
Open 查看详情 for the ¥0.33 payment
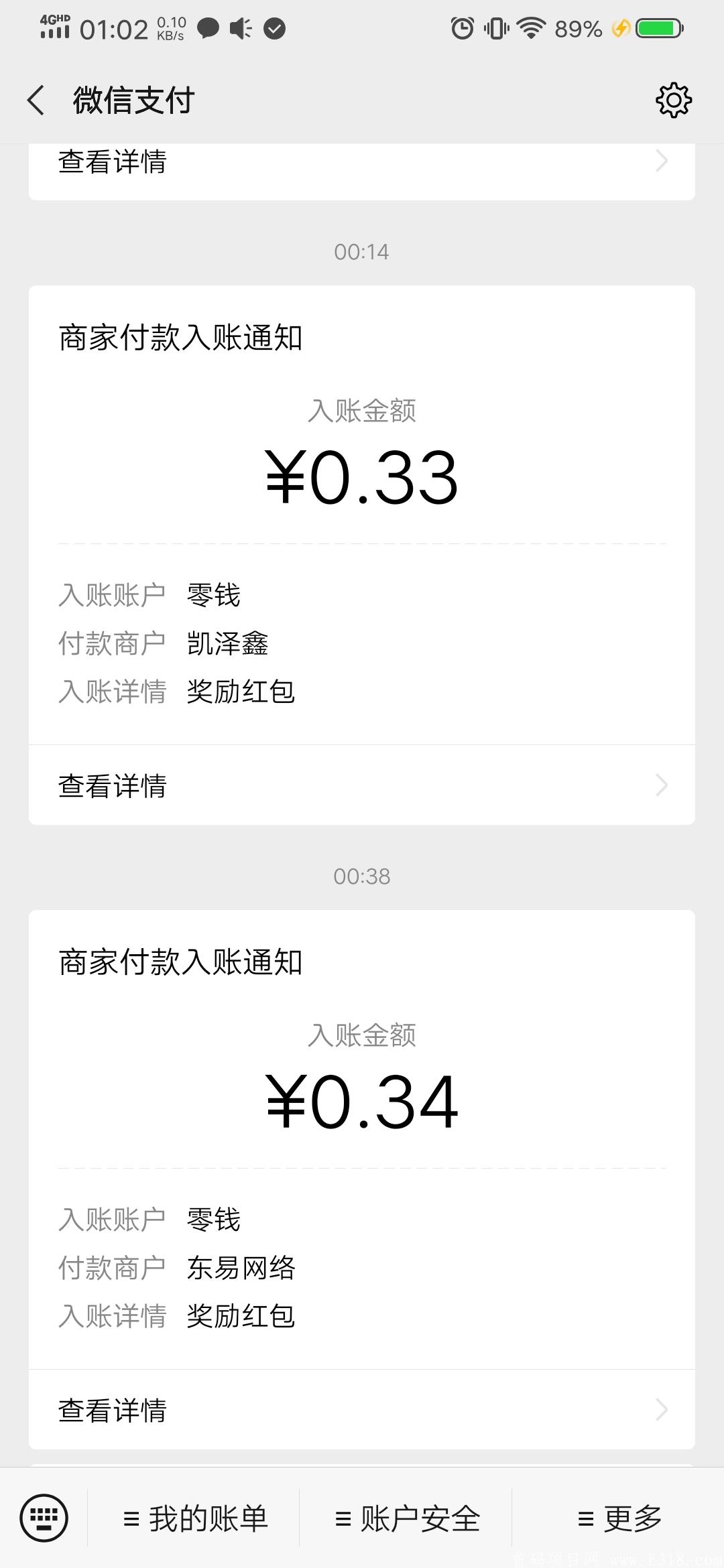tap(361, 785)
